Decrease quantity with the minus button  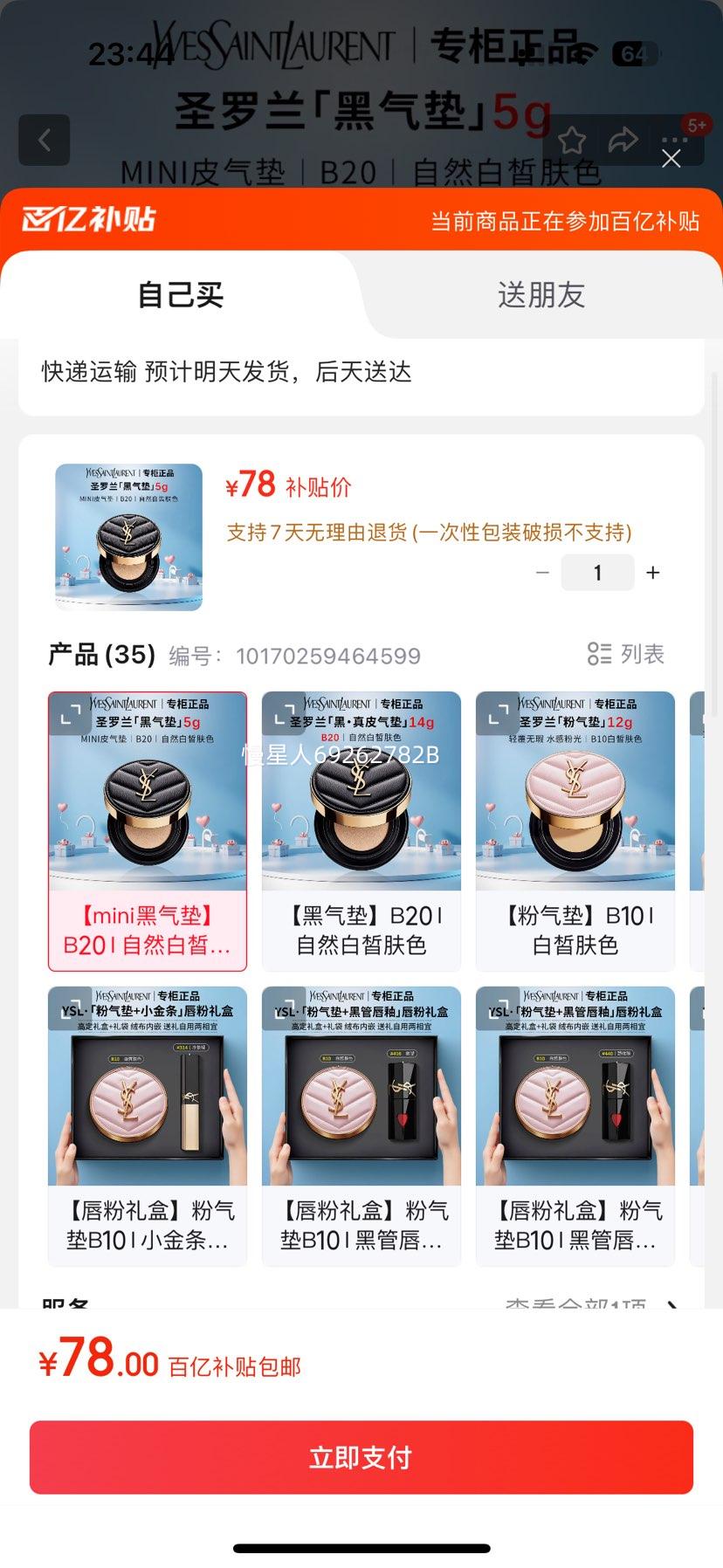click(542, 573)
